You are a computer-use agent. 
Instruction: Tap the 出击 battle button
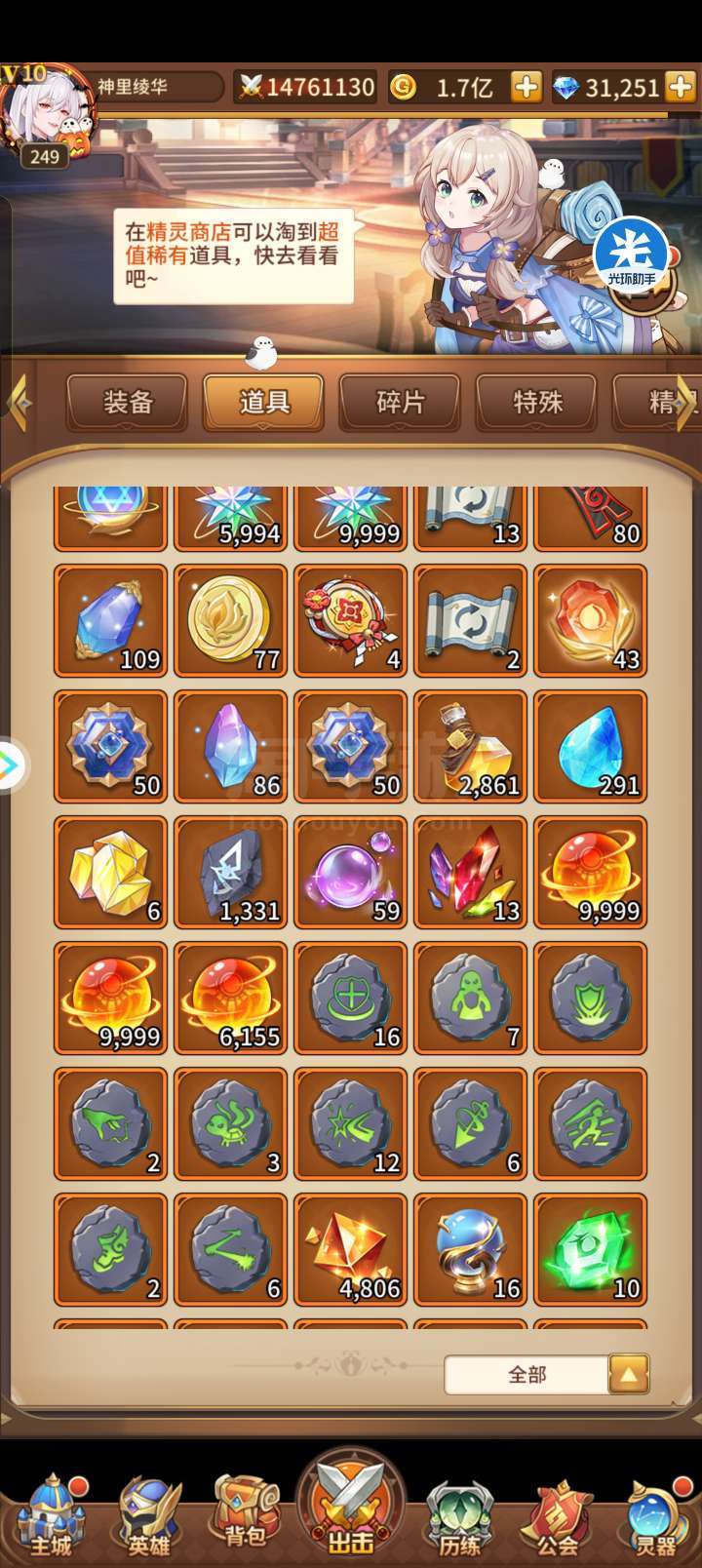coord(351,1507)
